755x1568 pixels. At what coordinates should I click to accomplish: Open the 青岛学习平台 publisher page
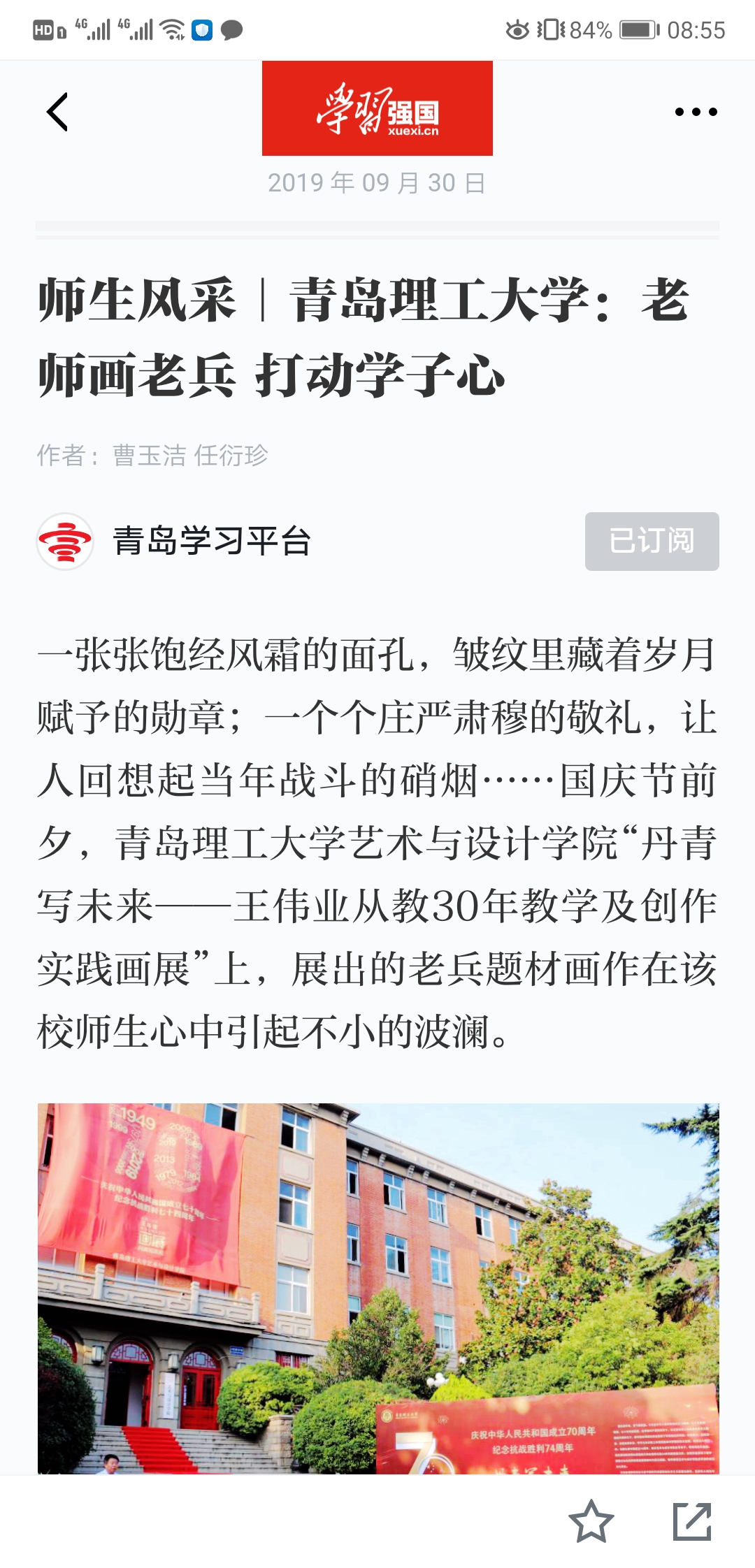(x=210, y=542)
